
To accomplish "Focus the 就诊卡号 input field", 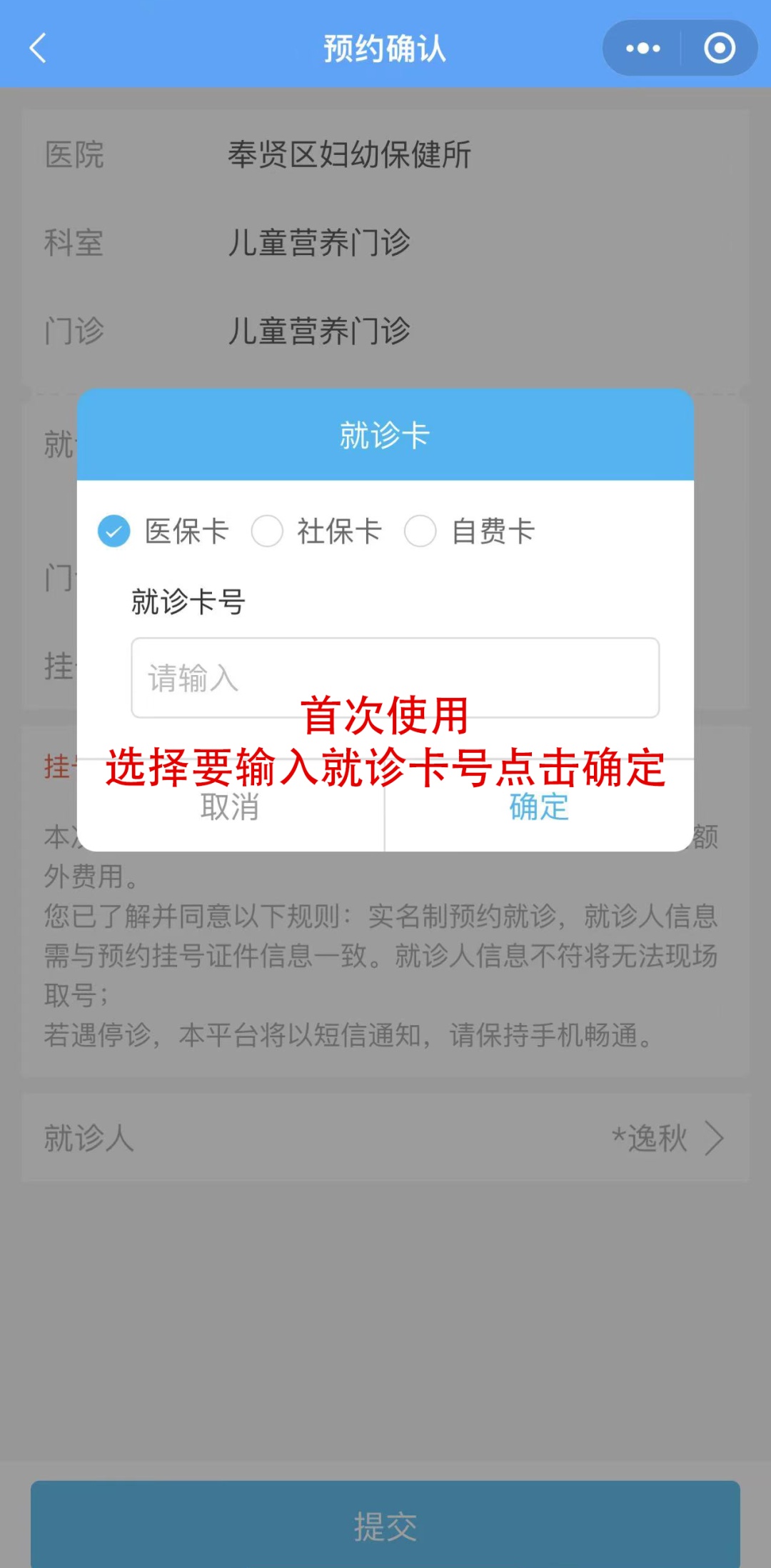I will pos(395,677).
